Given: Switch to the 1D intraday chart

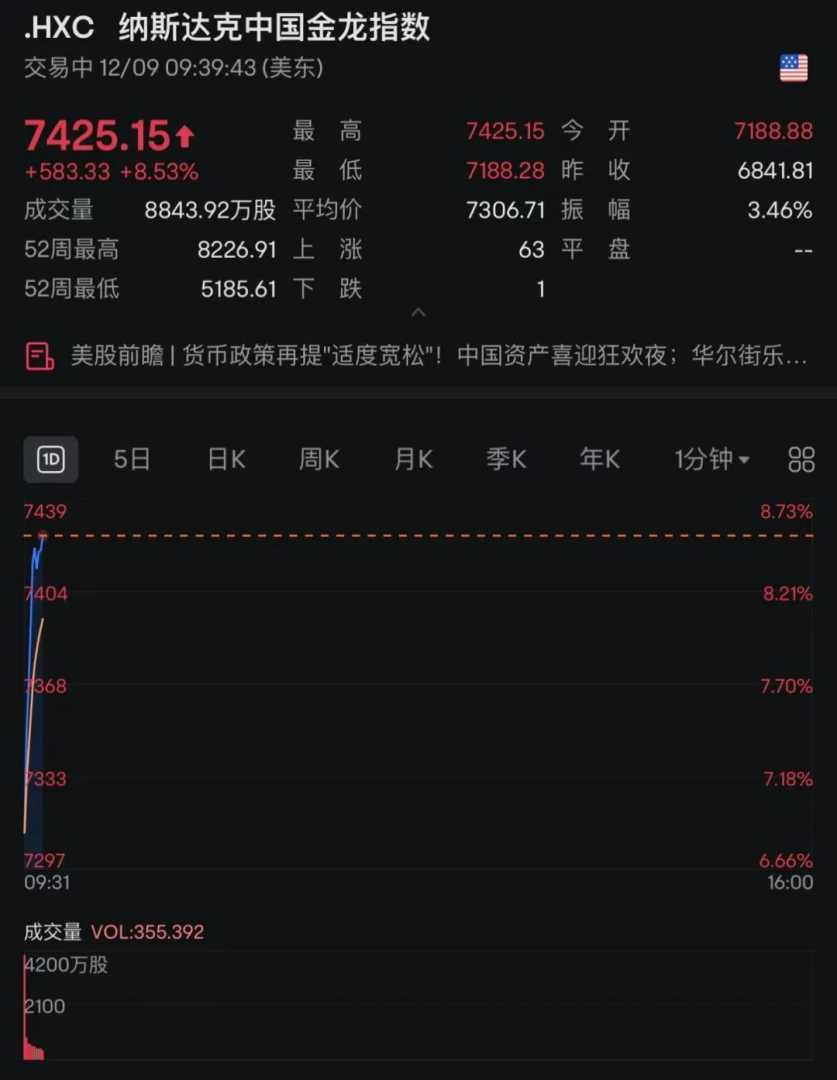Looking at the screenshot, I should pyautogui.click(x=50, y=460).
